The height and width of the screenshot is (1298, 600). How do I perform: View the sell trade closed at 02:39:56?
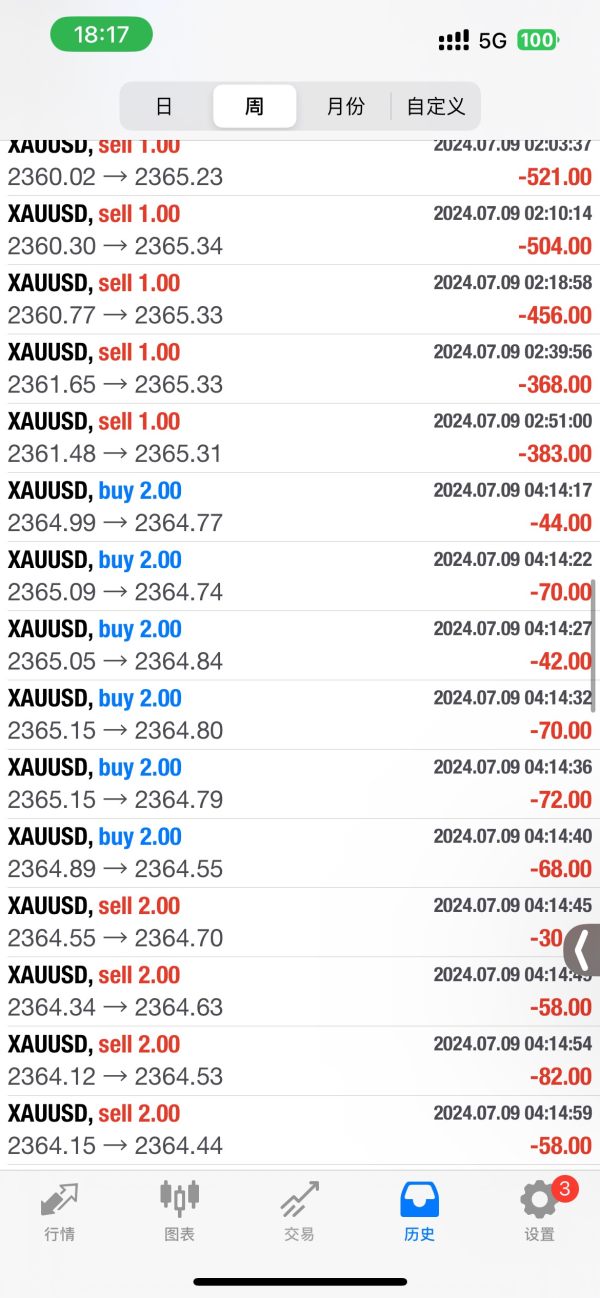[300, 369]
